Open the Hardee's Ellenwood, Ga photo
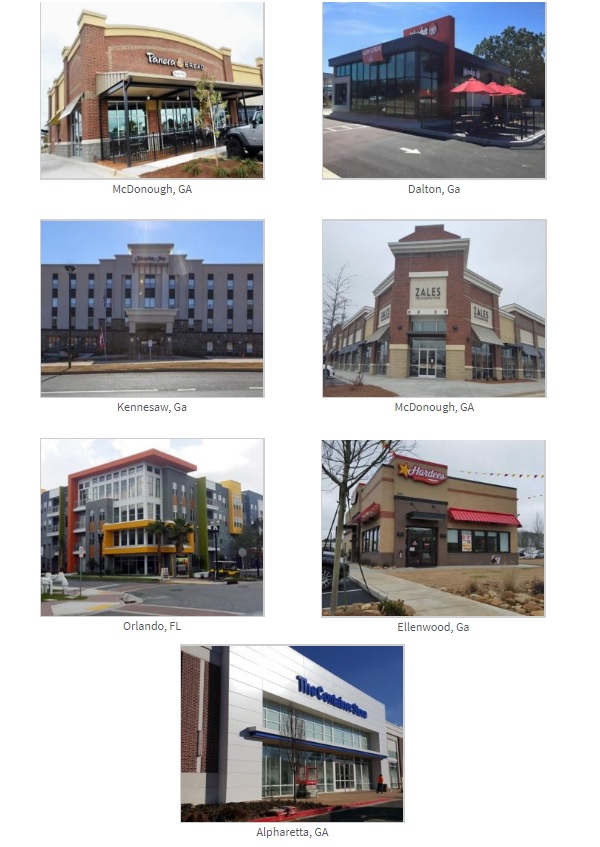The height and width of the screenshot is (847, 600). click(x=434, y=527)
